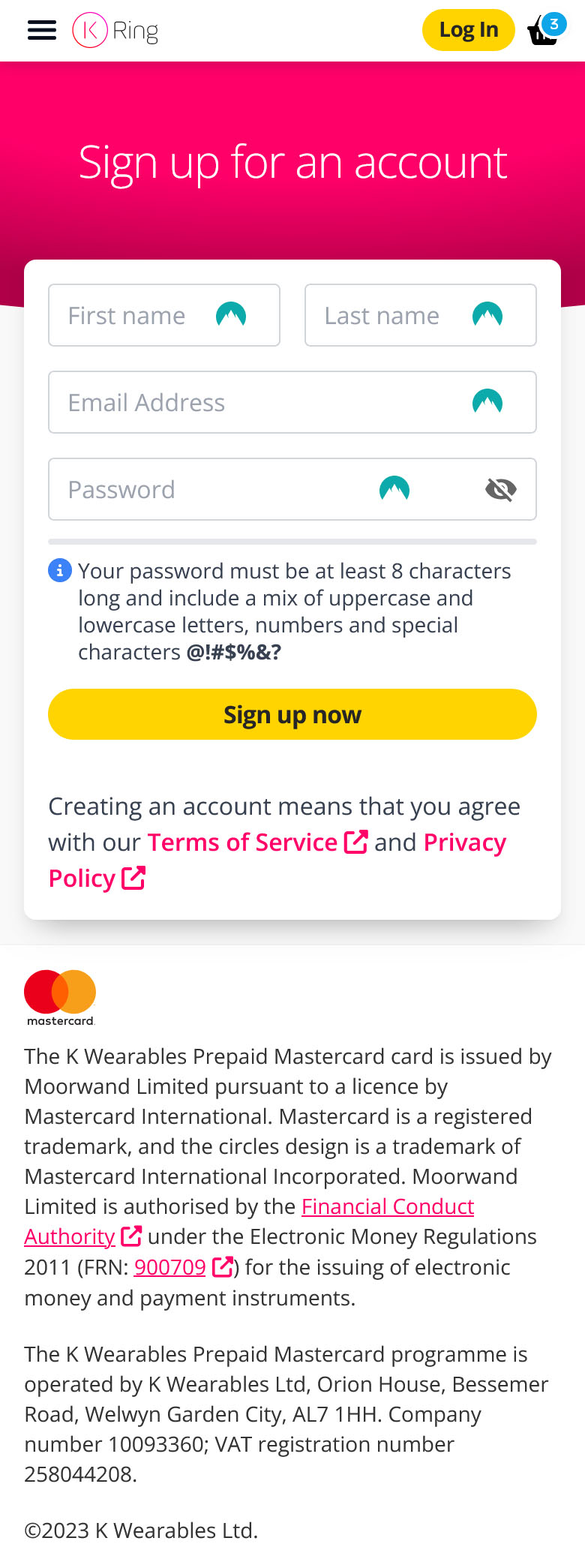Open the shopping basket
This screenshot has height=1568, width=585.
click(x=544, y=31)
